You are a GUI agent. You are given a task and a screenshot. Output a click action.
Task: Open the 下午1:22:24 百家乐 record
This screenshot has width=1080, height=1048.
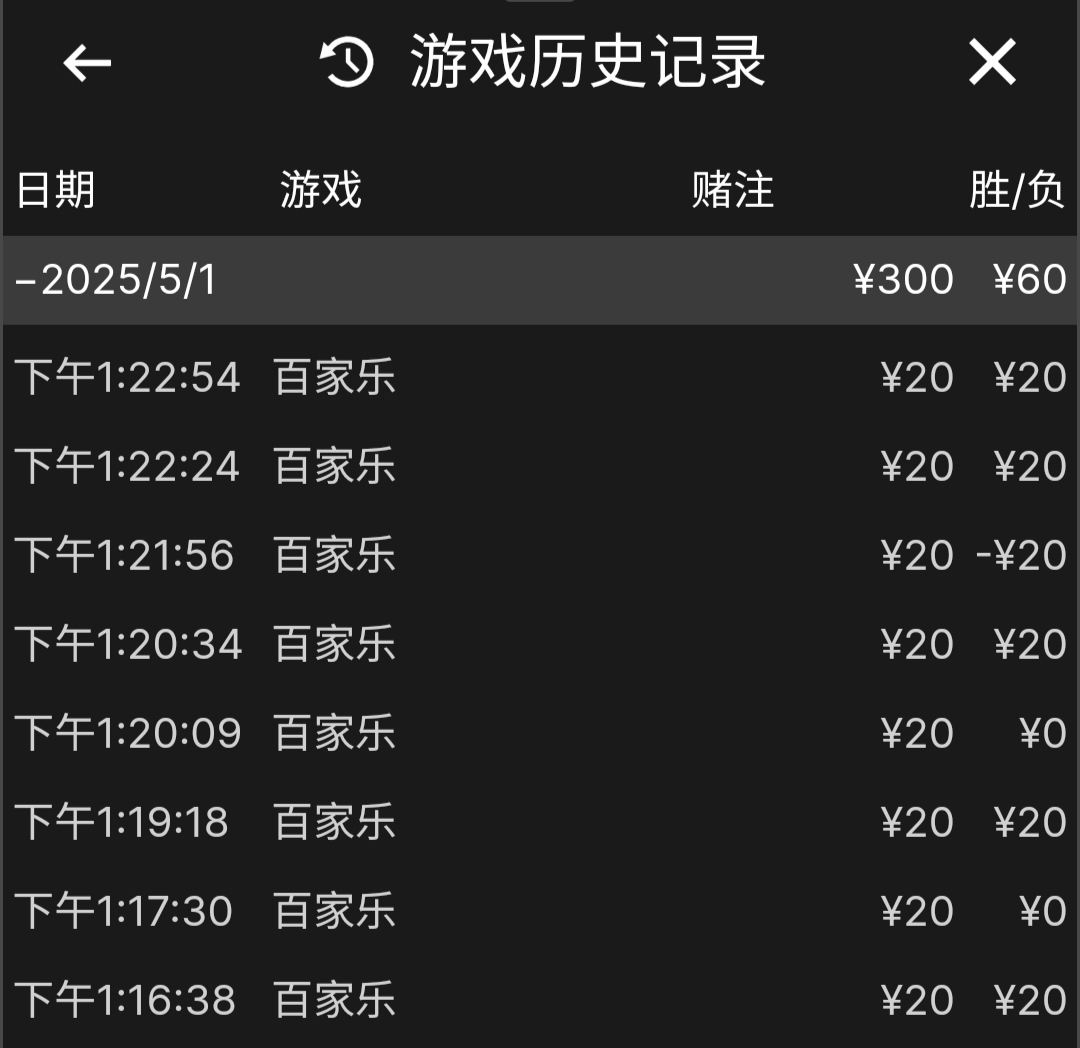point(540,467)
